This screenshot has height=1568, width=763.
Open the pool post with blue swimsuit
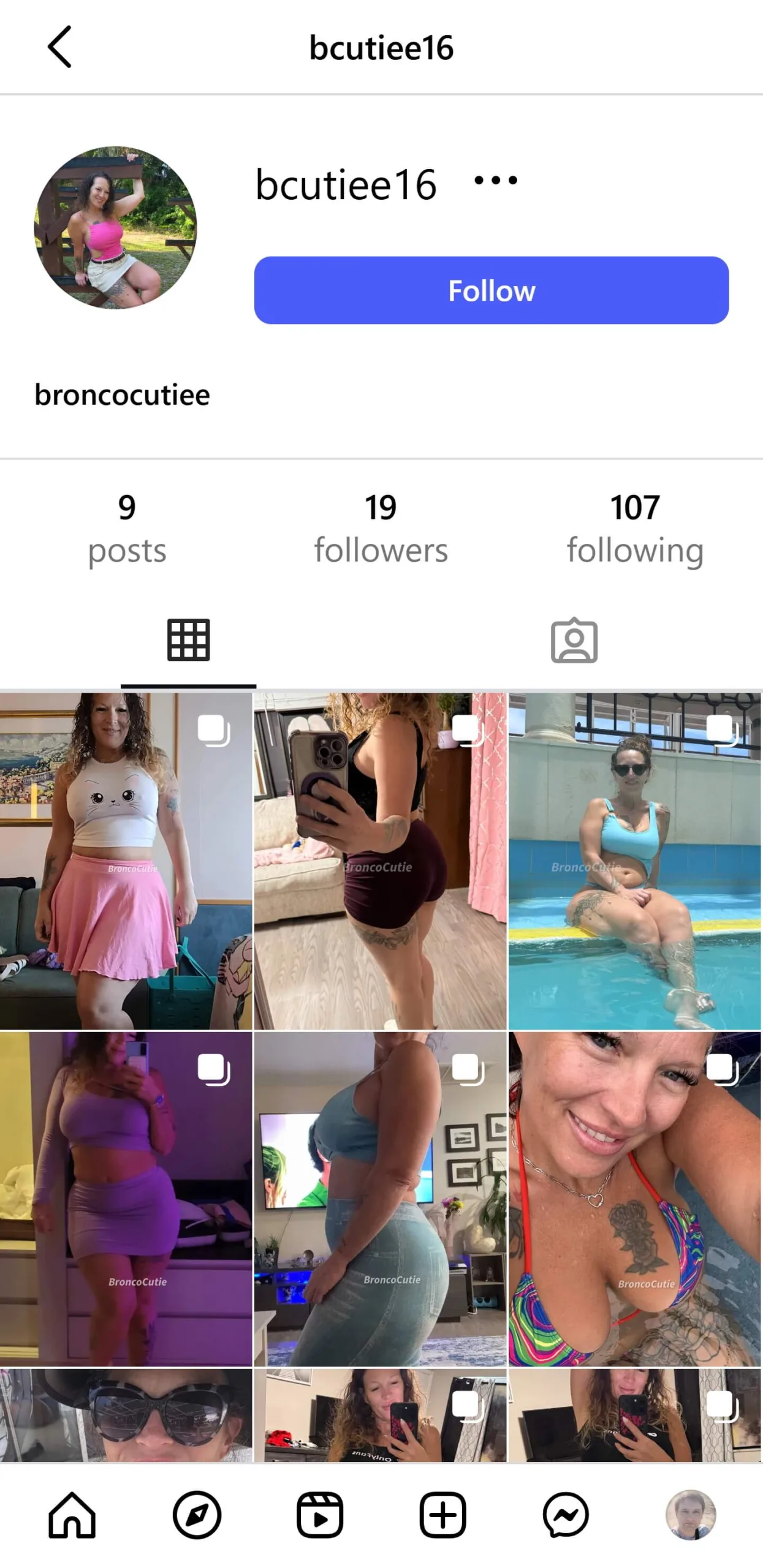click(634, 861)
